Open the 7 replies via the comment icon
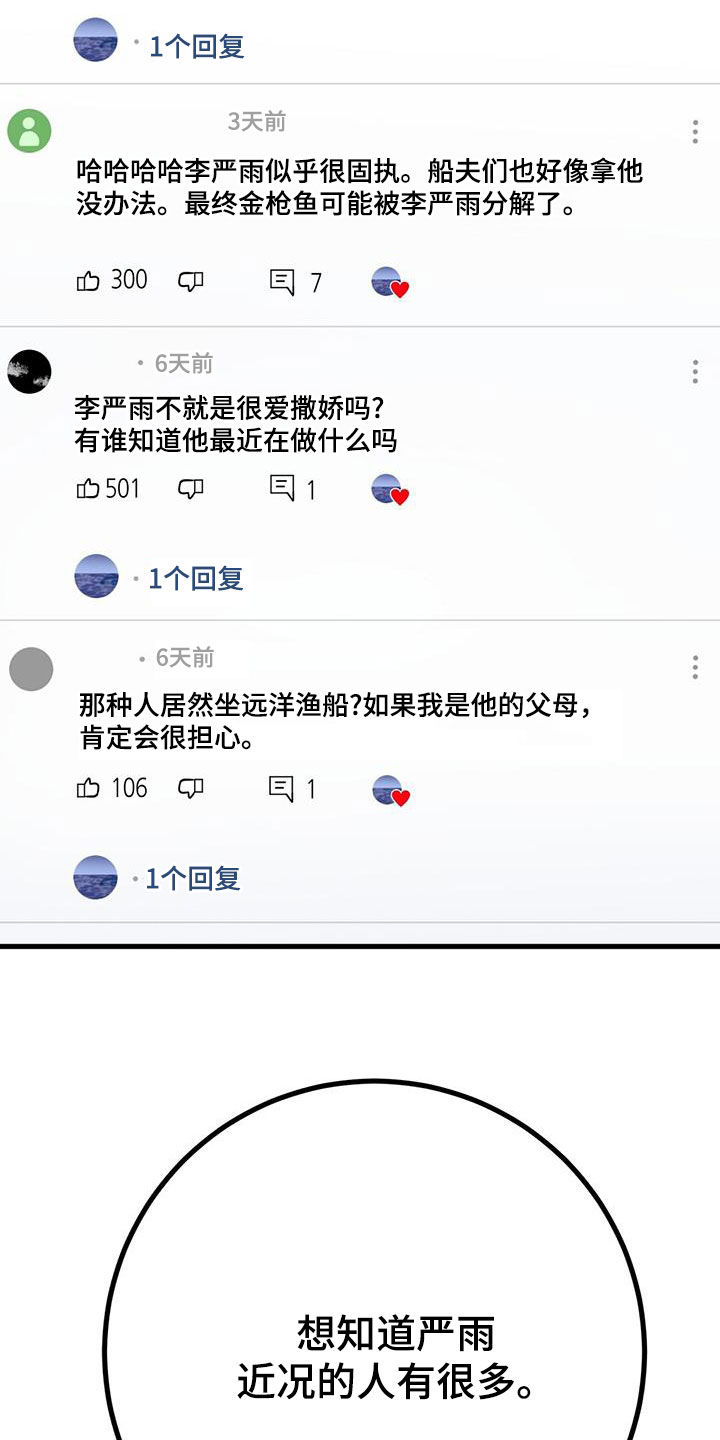720x1440 pixels. pyautogui.click(x=284, y=282)
